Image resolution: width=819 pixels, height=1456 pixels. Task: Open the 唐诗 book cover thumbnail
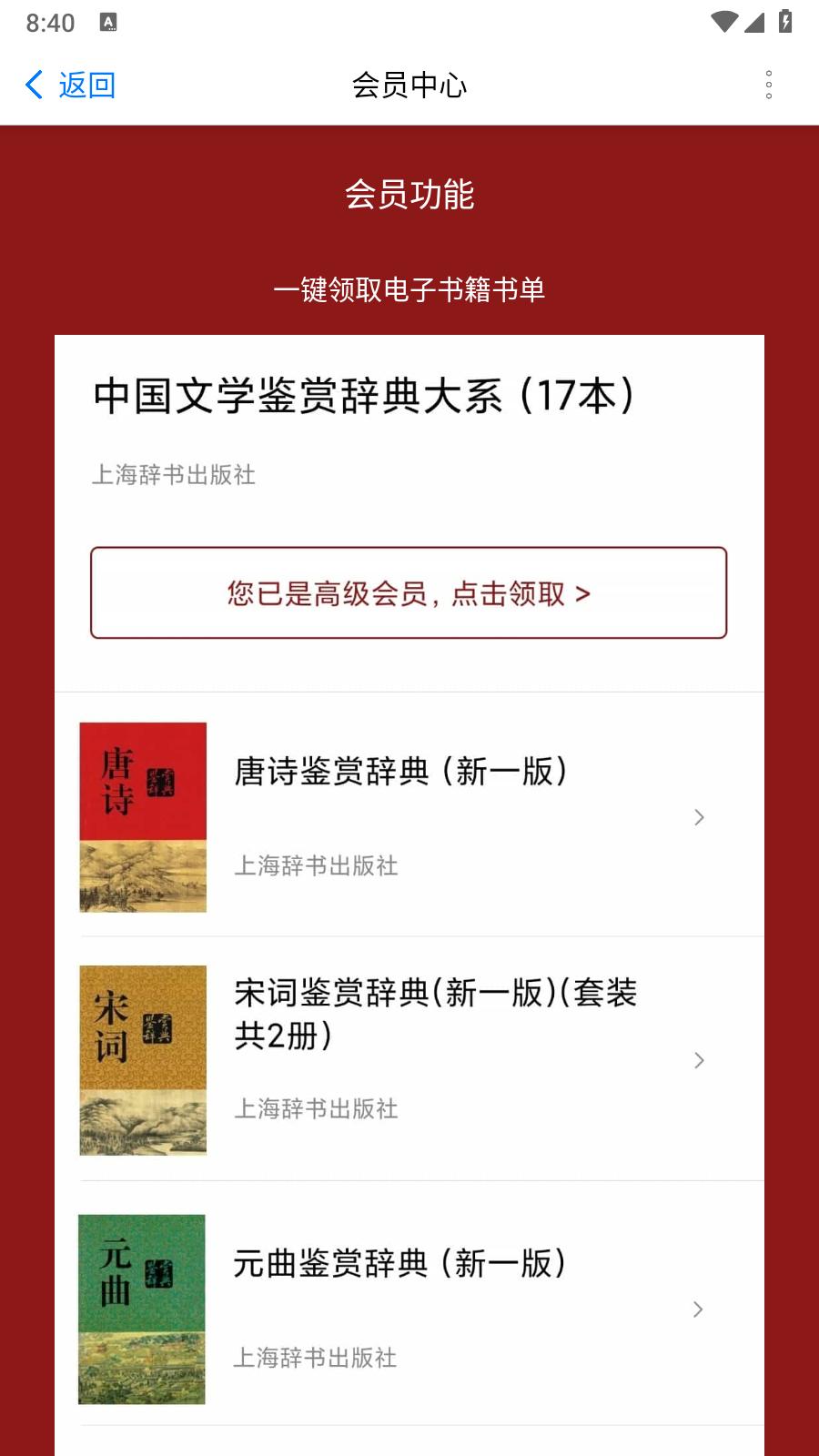[142, 816]
